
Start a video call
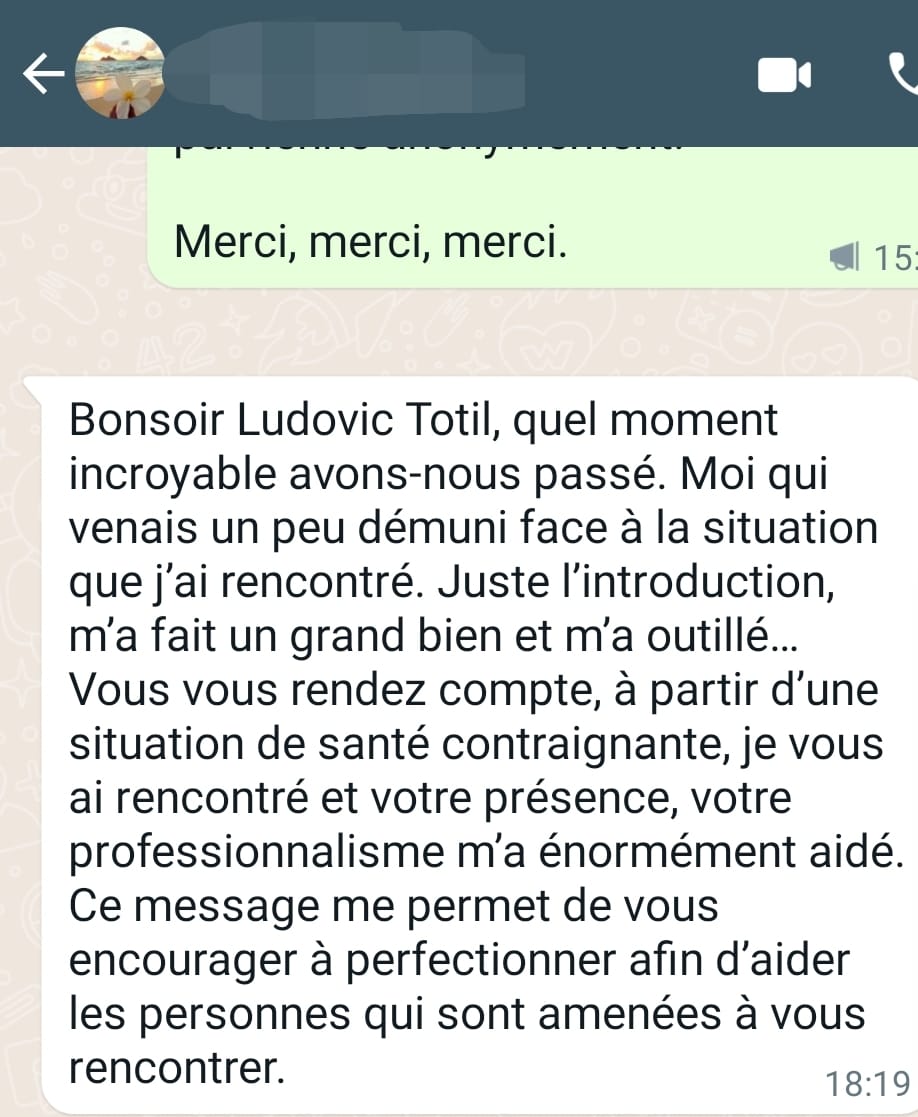pyautogui.click(x=783, y=75)
